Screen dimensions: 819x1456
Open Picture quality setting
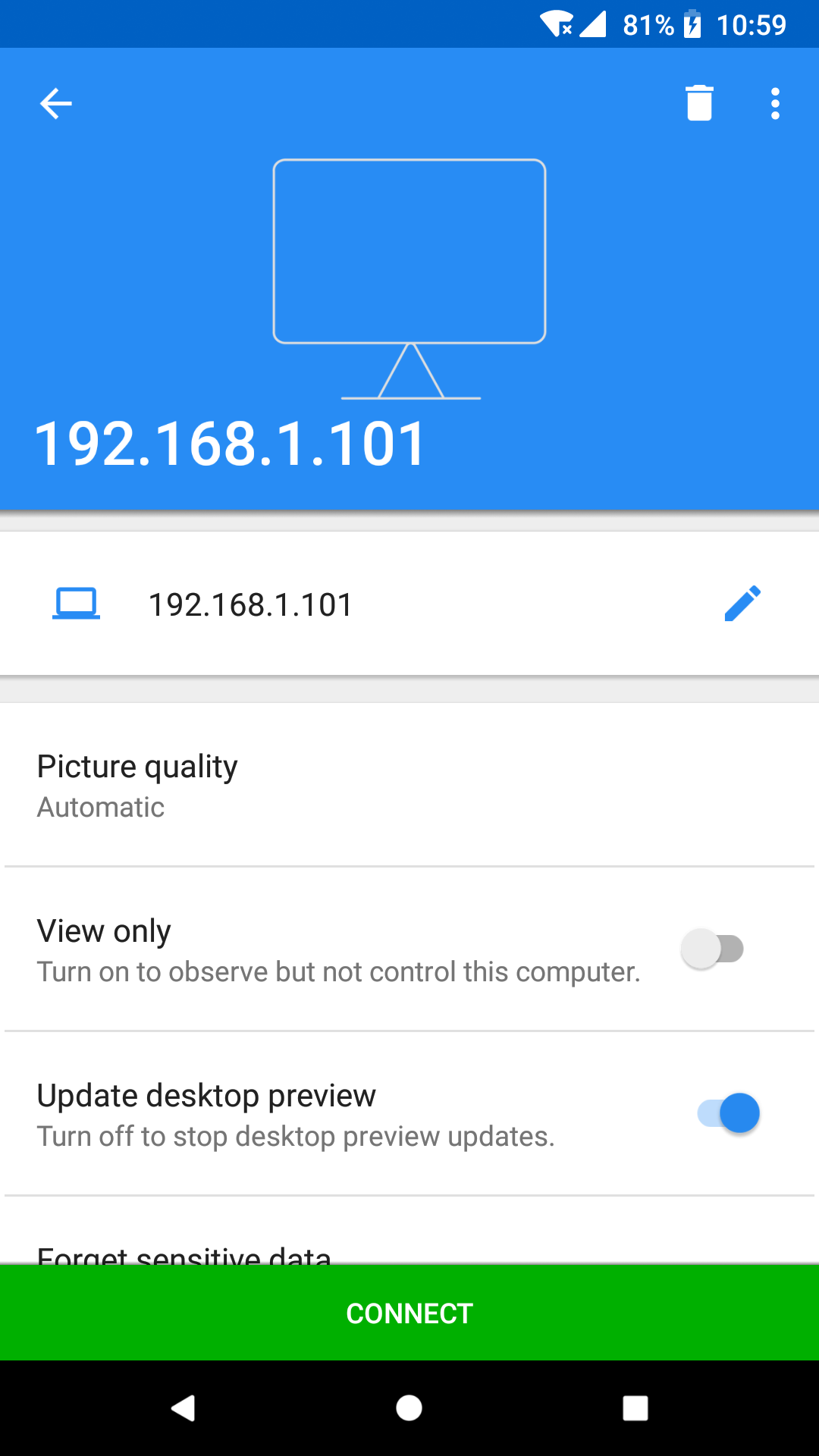409,786
